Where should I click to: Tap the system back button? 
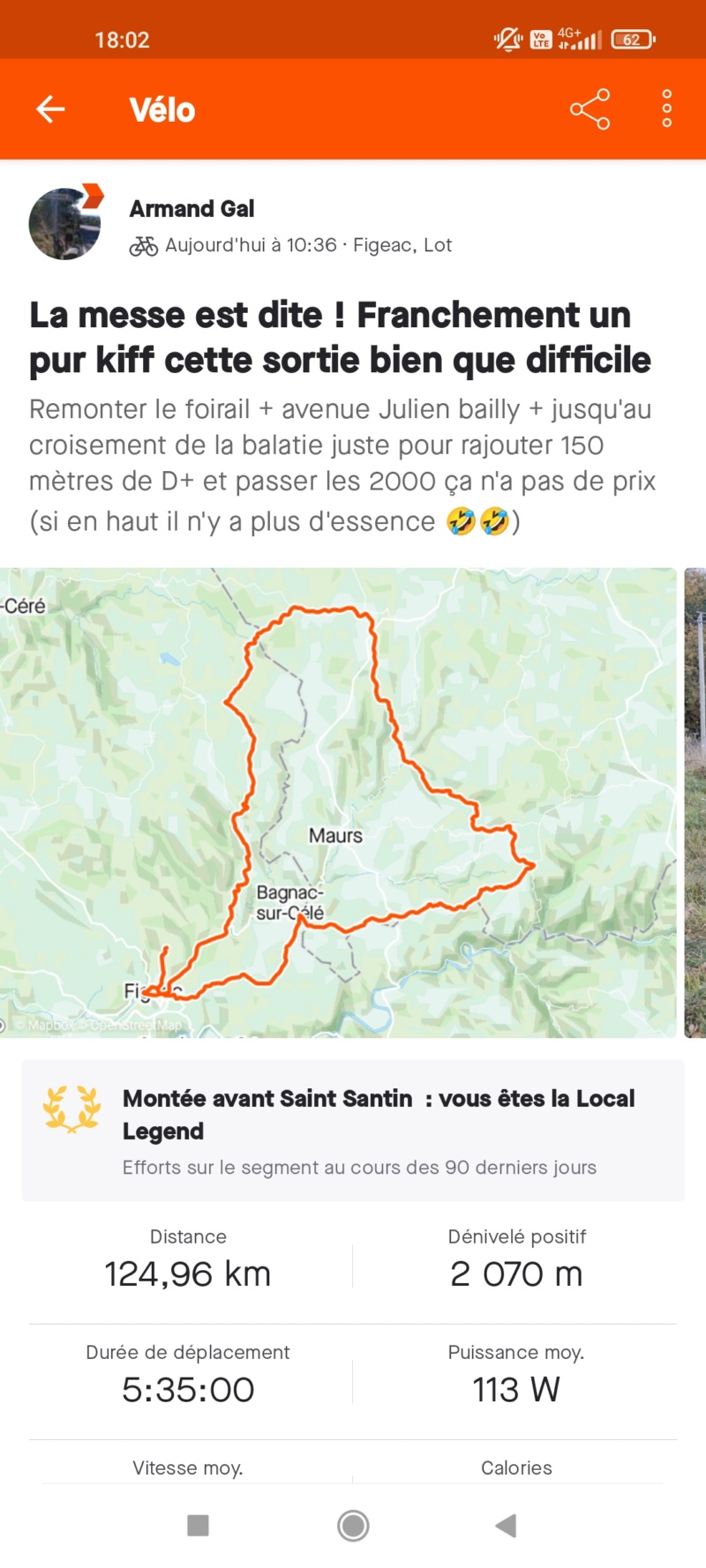506,1526
